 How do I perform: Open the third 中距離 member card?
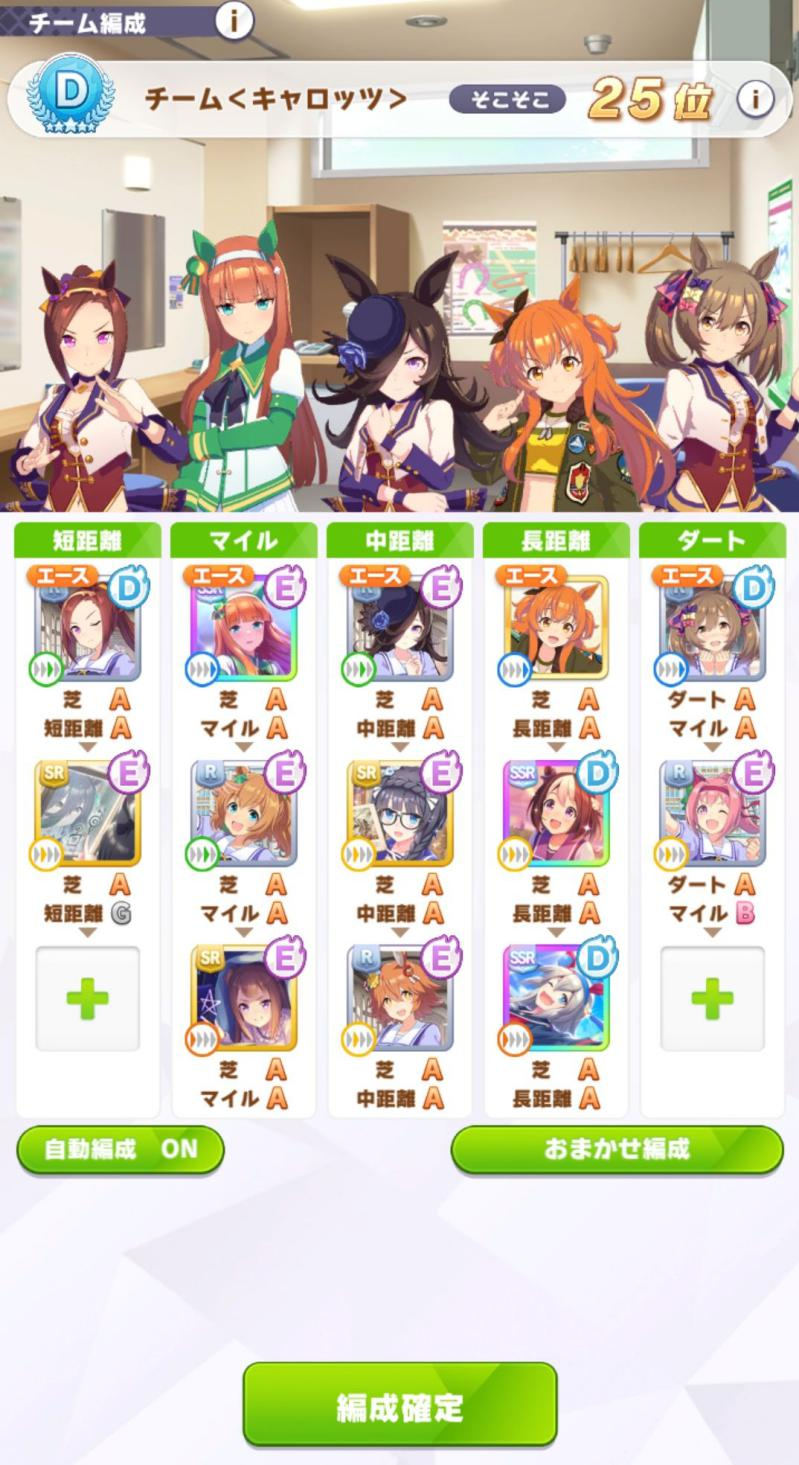[400, 998]
